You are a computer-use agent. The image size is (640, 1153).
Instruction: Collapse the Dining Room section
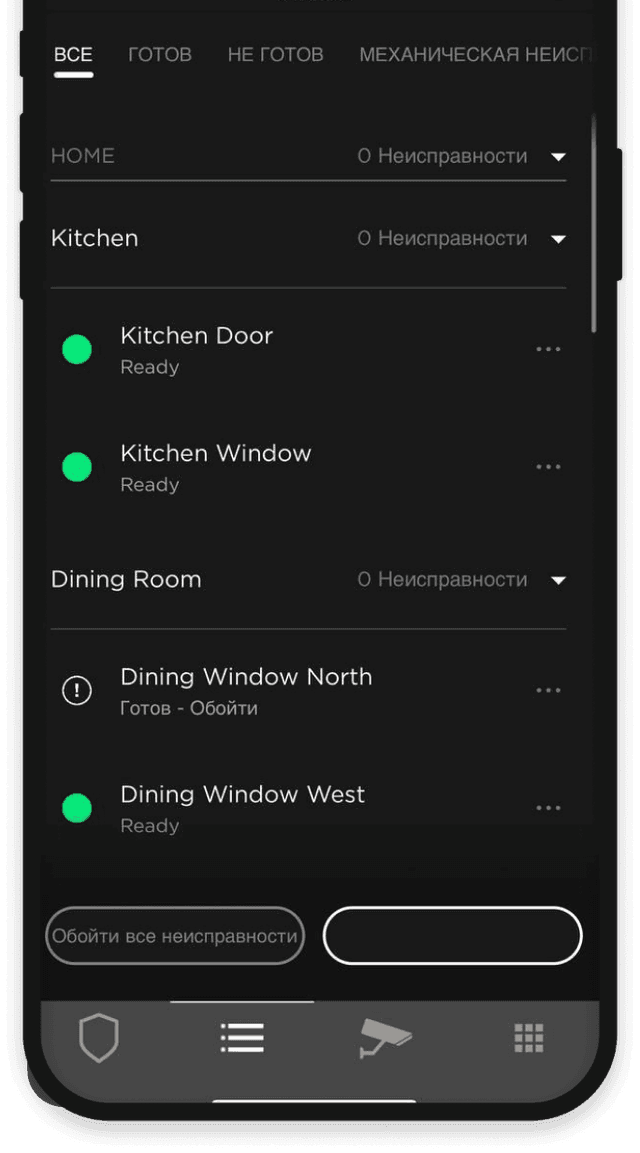tap(558, 580)
